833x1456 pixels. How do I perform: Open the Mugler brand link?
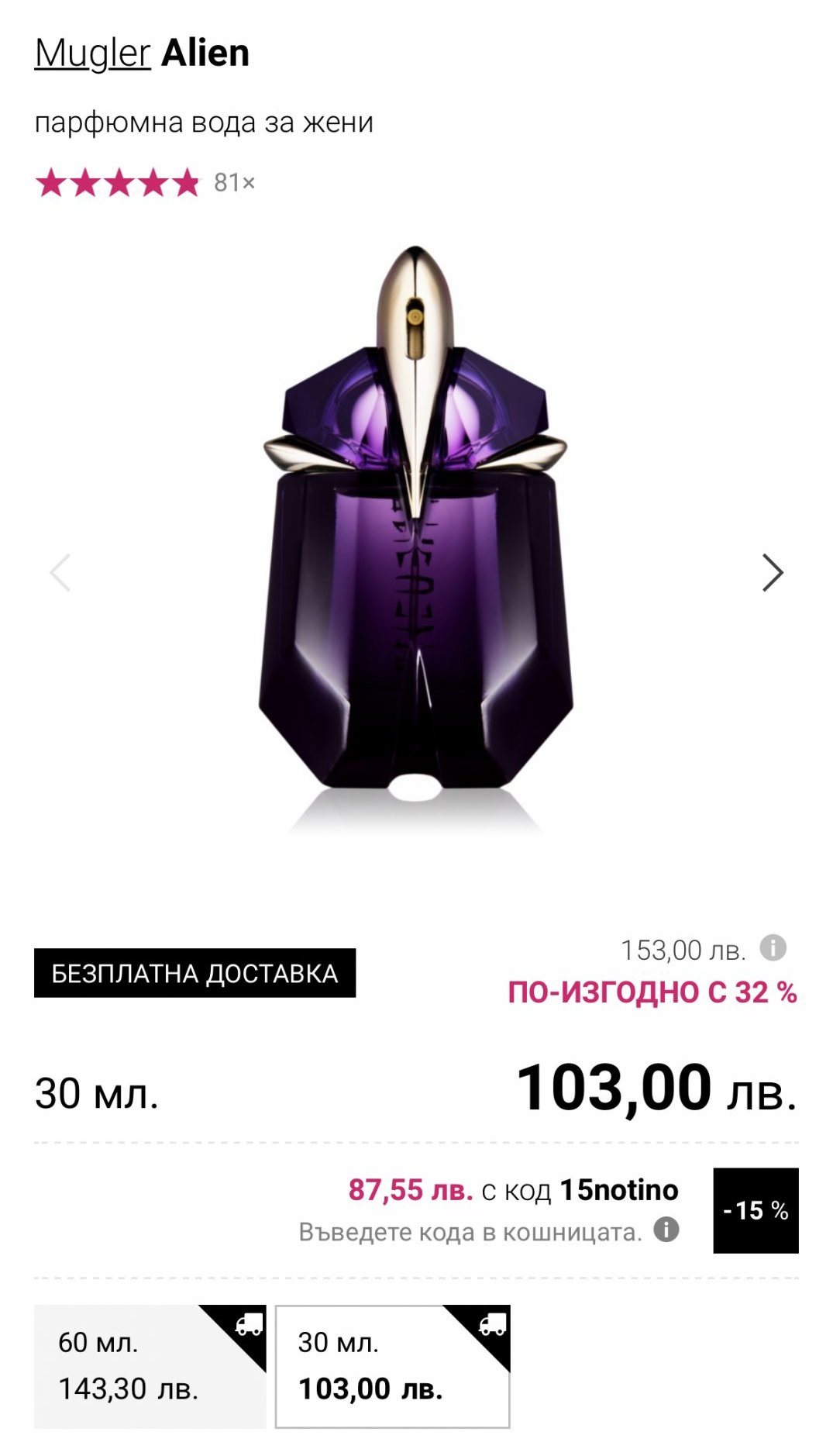tap(92, 53)
